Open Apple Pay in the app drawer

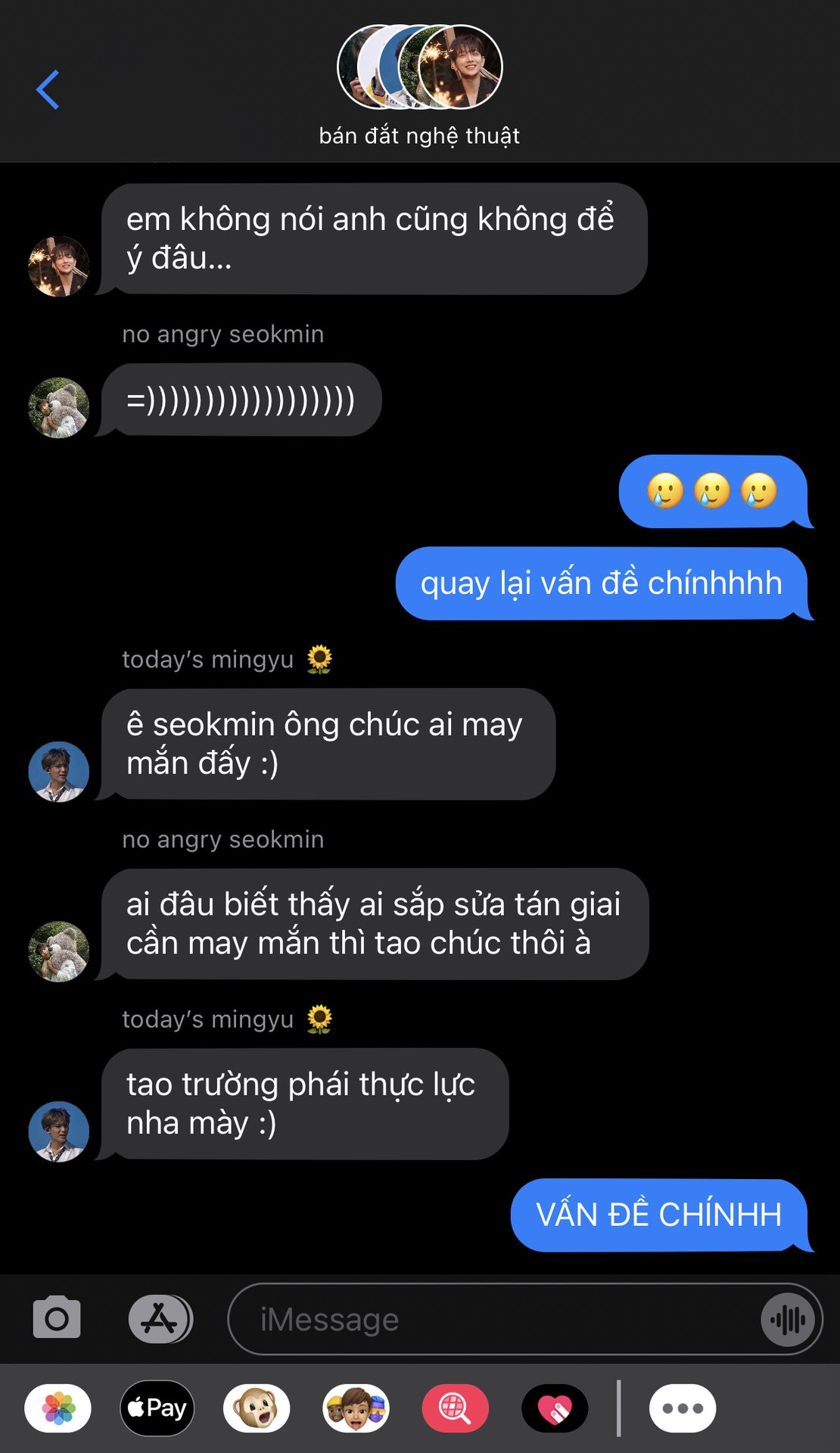pyautogui.click(x=157, y=1408)
